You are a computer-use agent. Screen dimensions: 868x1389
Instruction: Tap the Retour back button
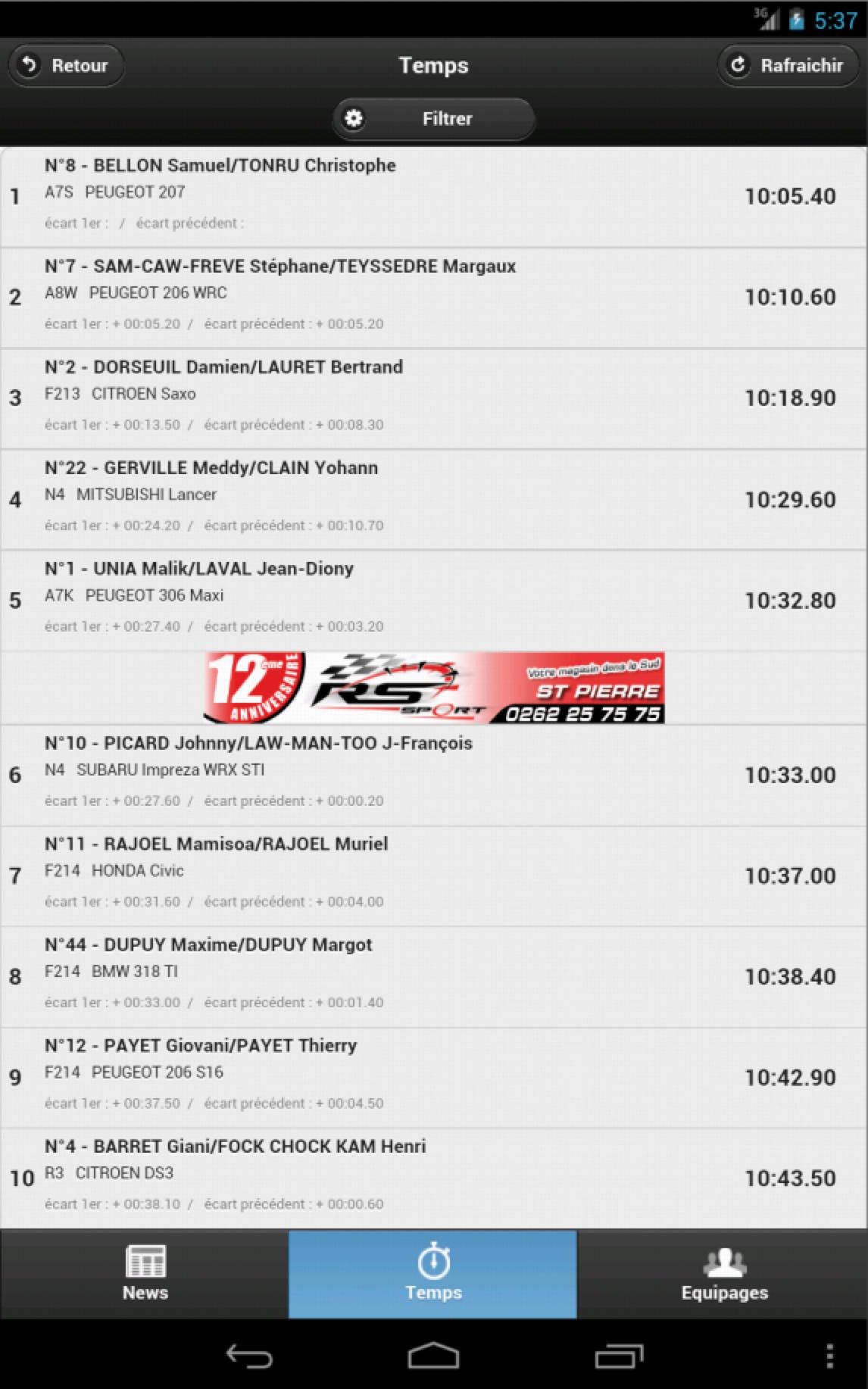point(65,66)
